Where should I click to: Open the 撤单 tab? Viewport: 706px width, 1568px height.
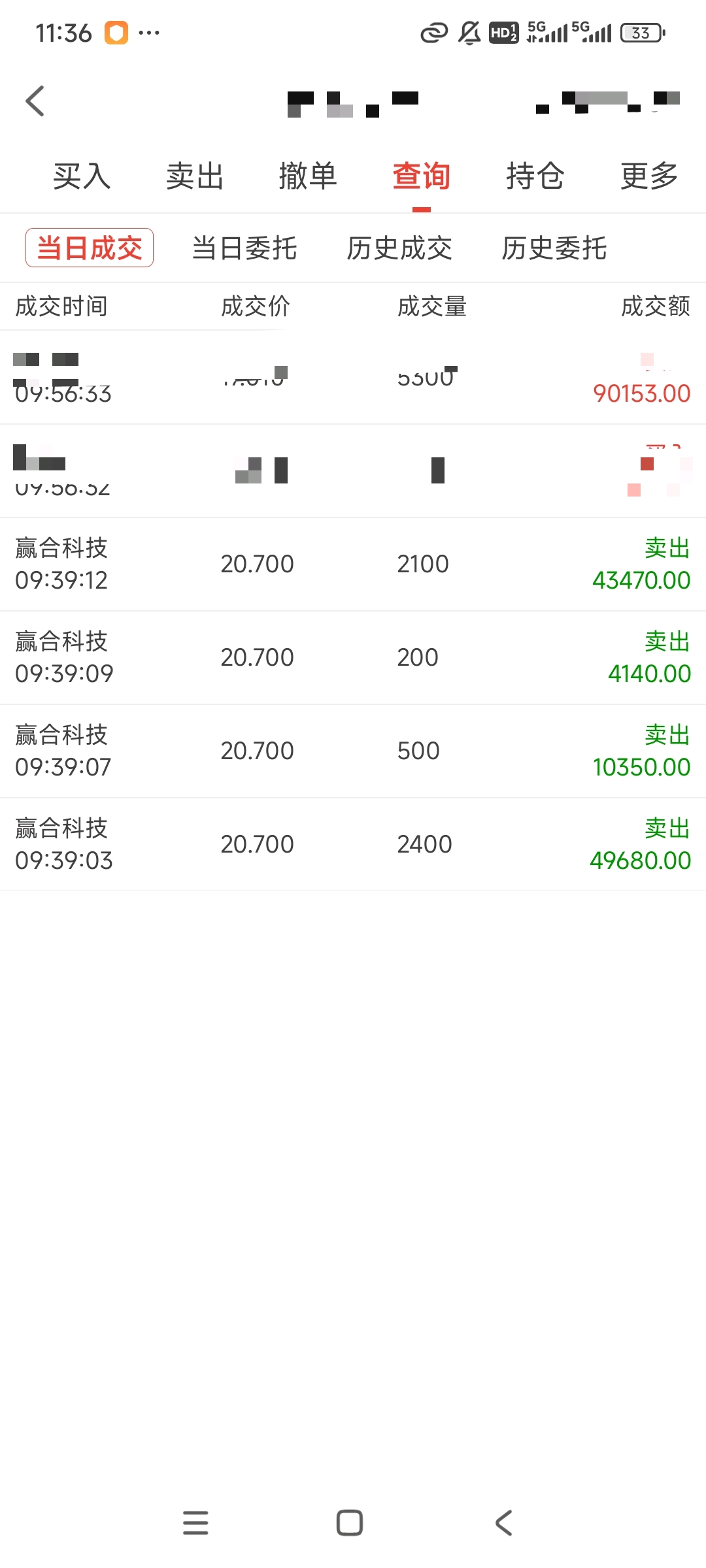[308, 176]
